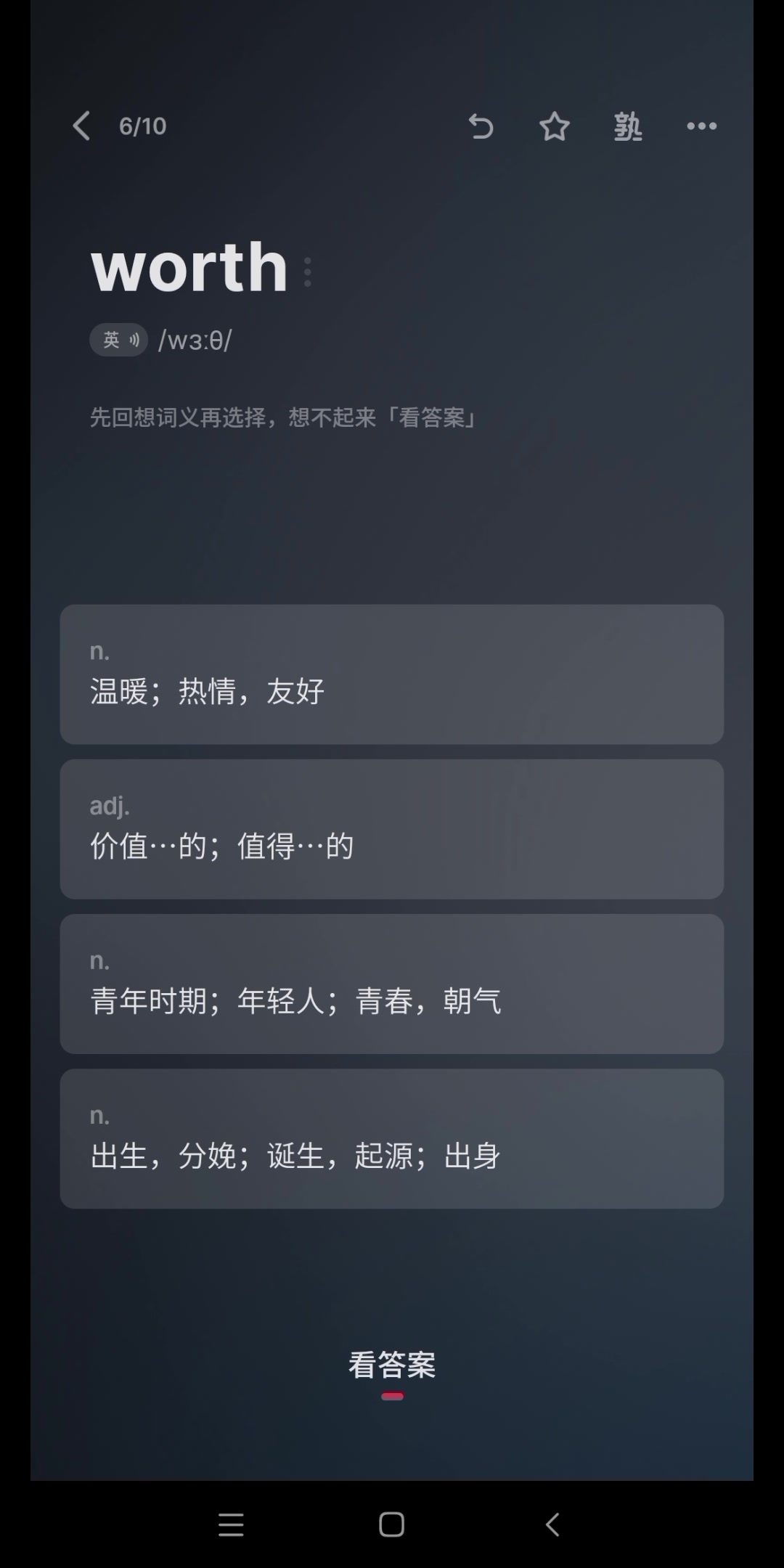Play the British pronunciation audio

(119, 340)
